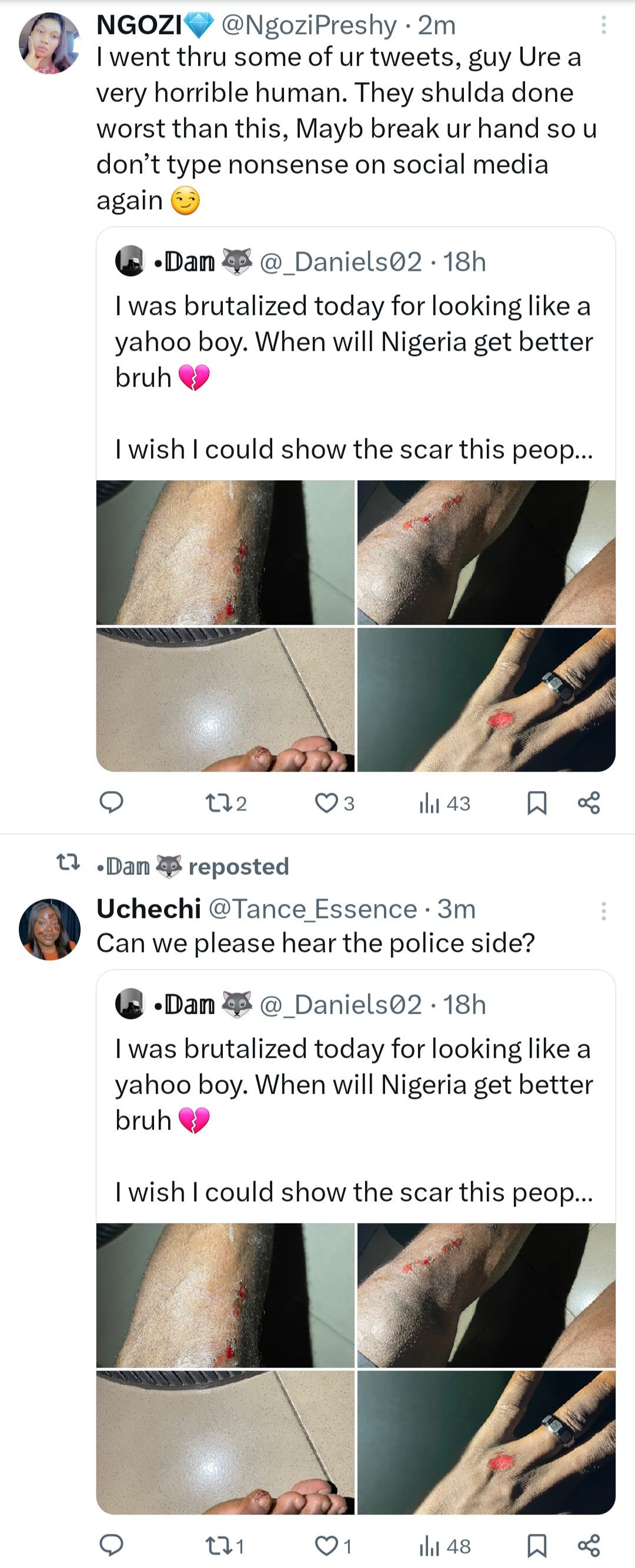Viewport: 635px width, 1568px height.
Task: Reply to Uchechi's tweet
Action: (111, 1546)
